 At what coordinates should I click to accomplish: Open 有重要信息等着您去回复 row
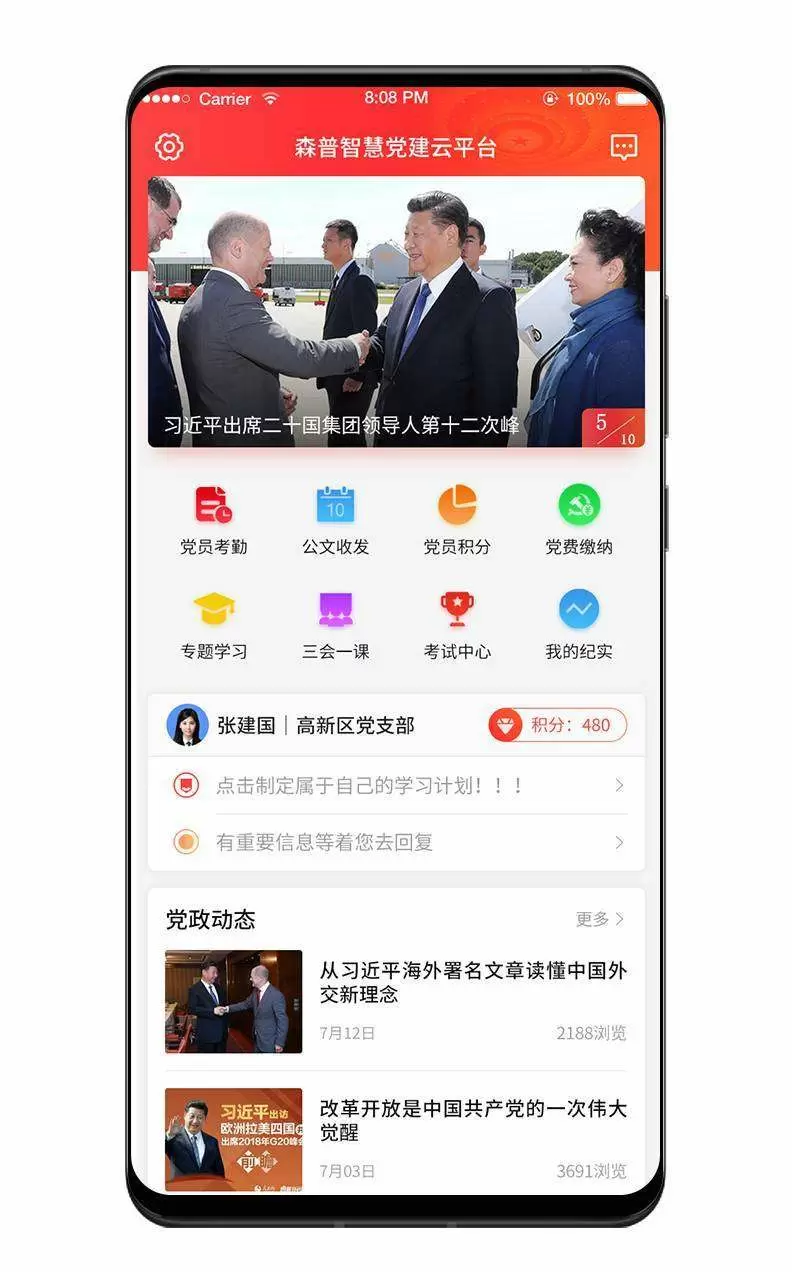[396, 842]
